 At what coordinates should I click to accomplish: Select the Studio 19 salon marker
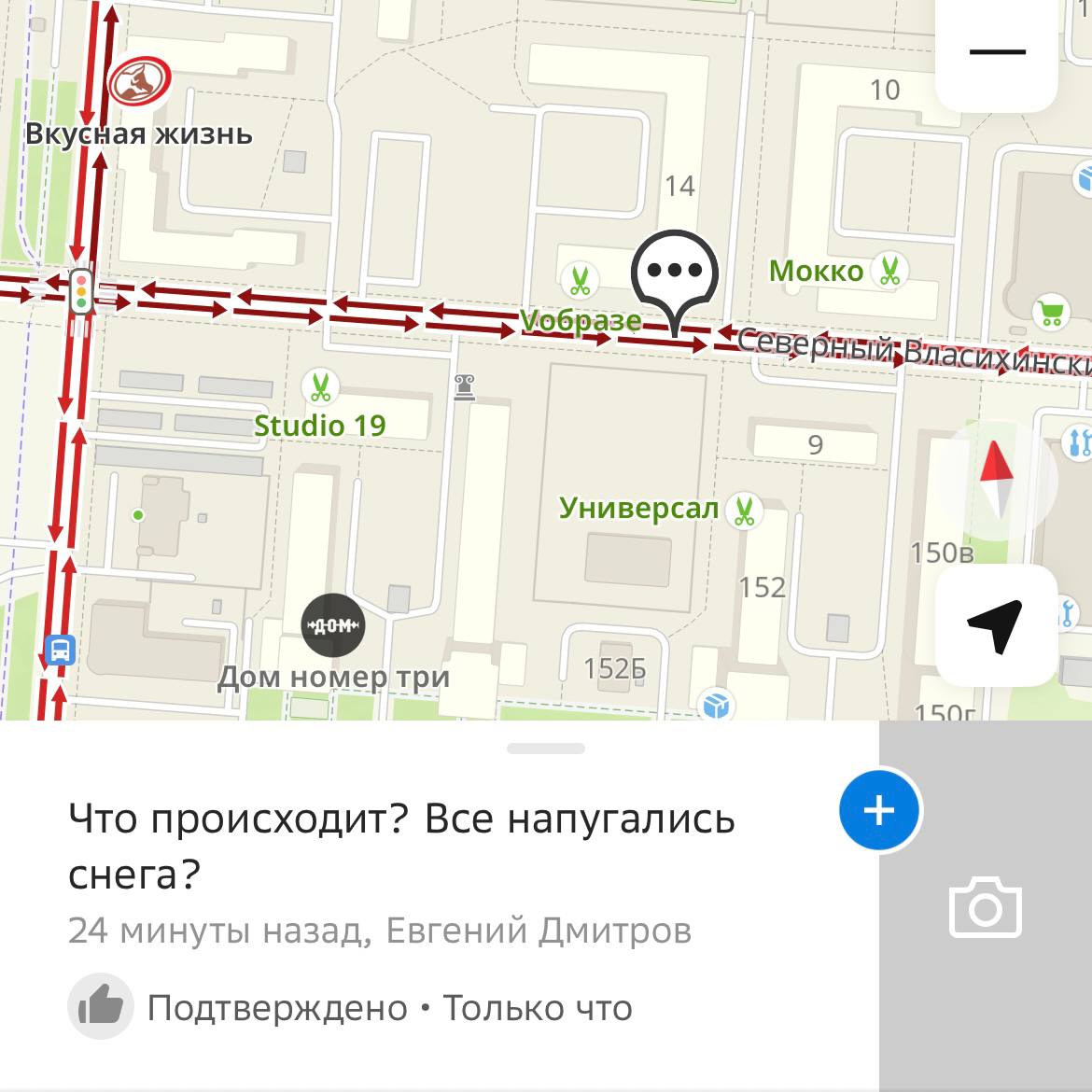click(320, 385)
